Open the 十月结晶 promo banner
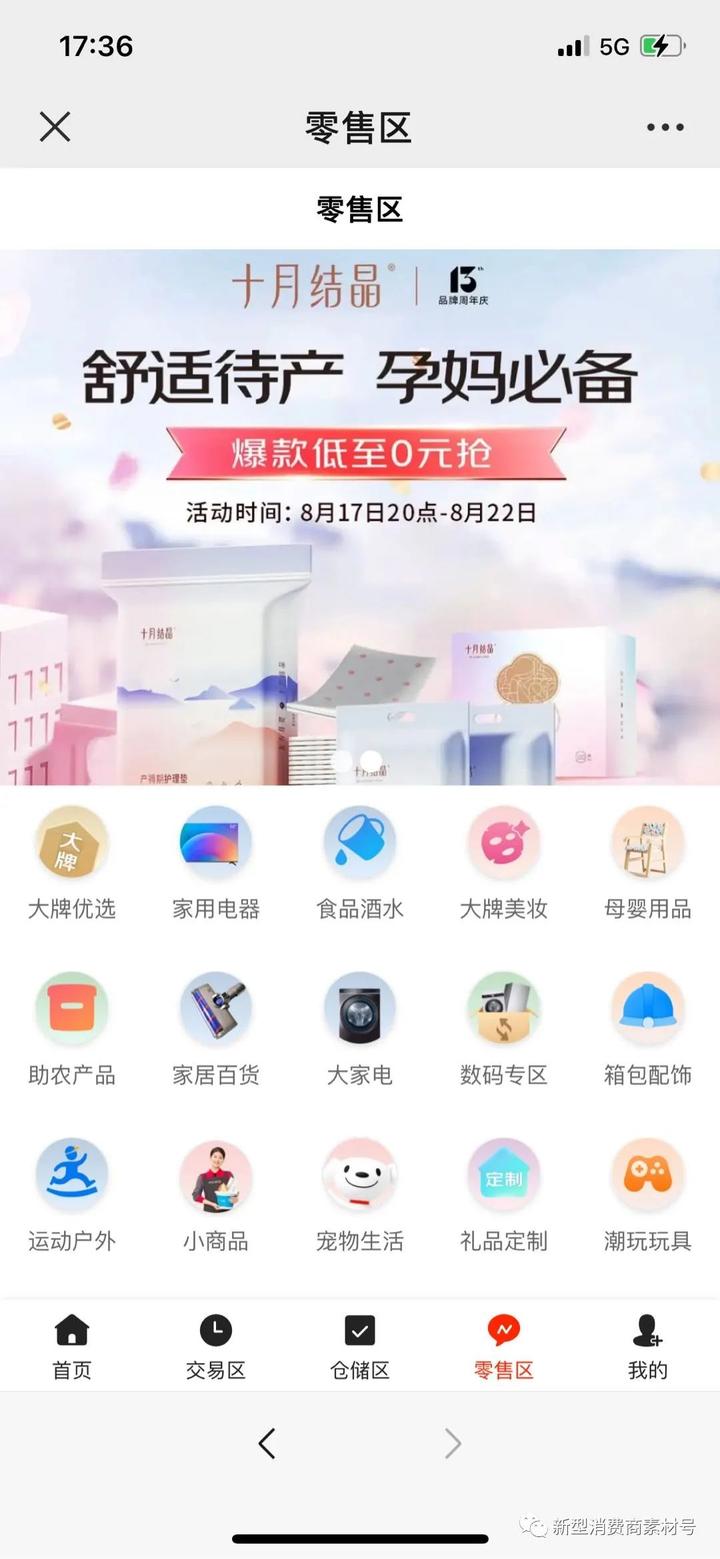 click(360, 517)
